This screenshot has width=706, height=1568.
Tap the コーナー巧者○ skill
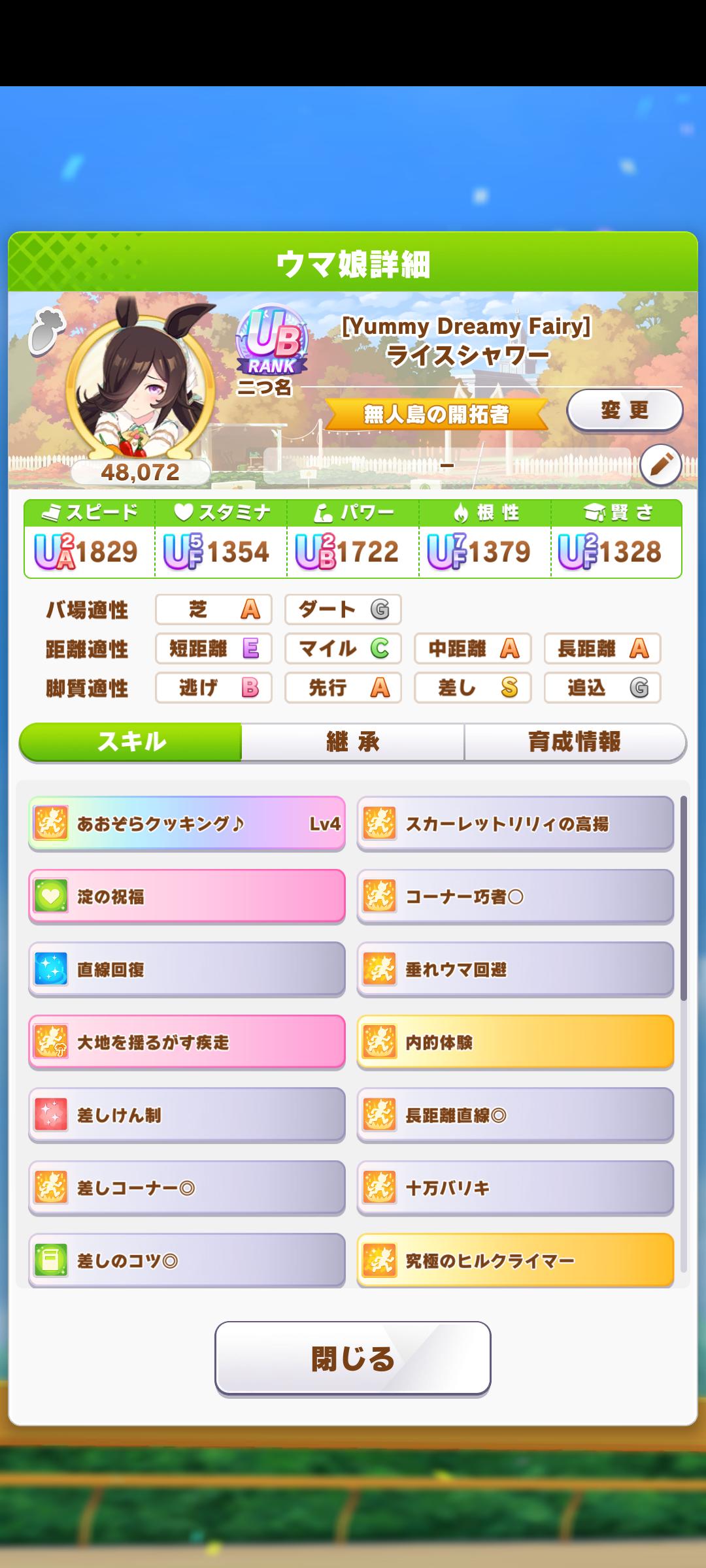tap(515, 896)
